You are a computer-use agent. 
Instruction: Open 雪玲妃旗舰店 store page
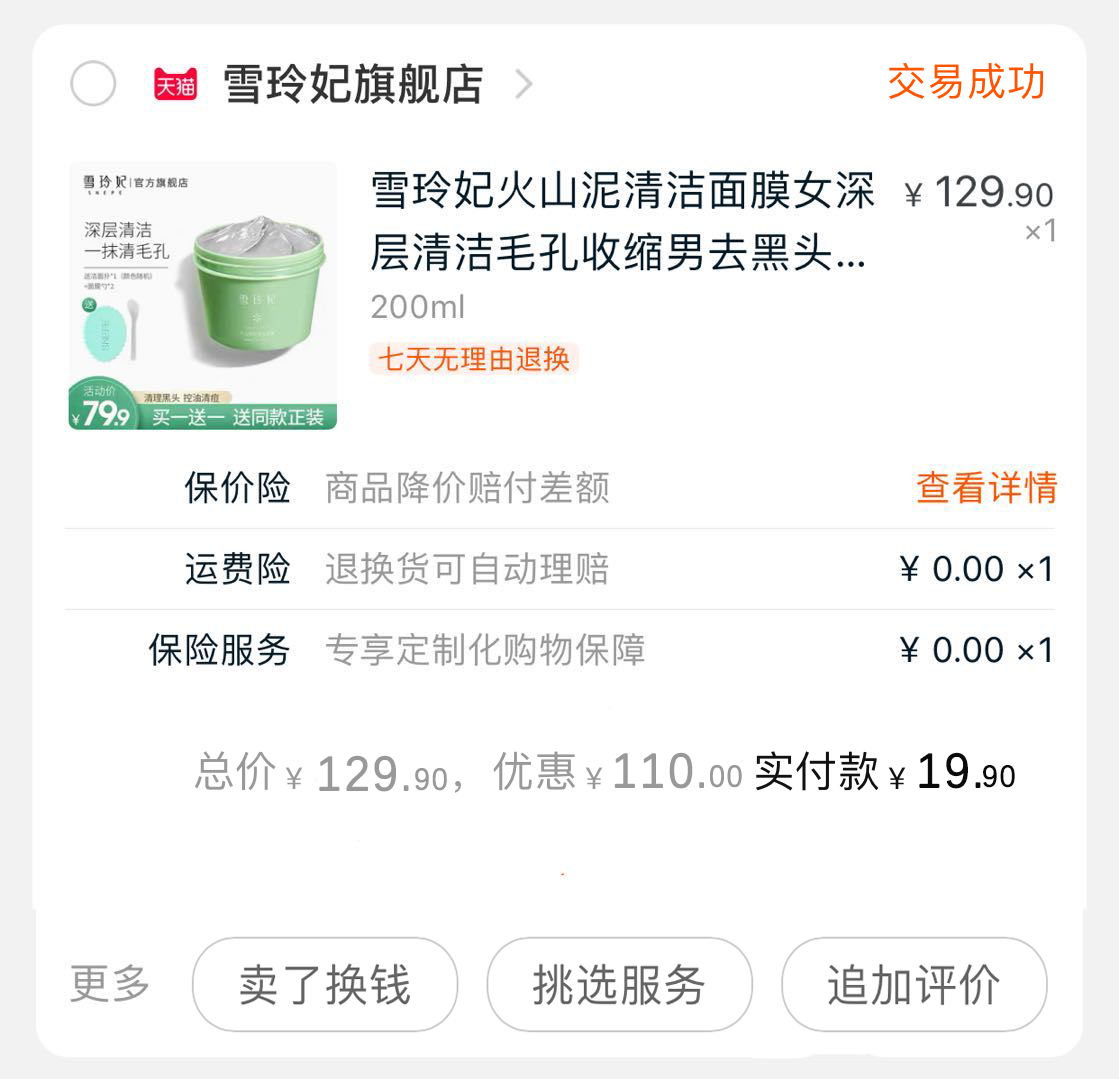tap(352, 84)
